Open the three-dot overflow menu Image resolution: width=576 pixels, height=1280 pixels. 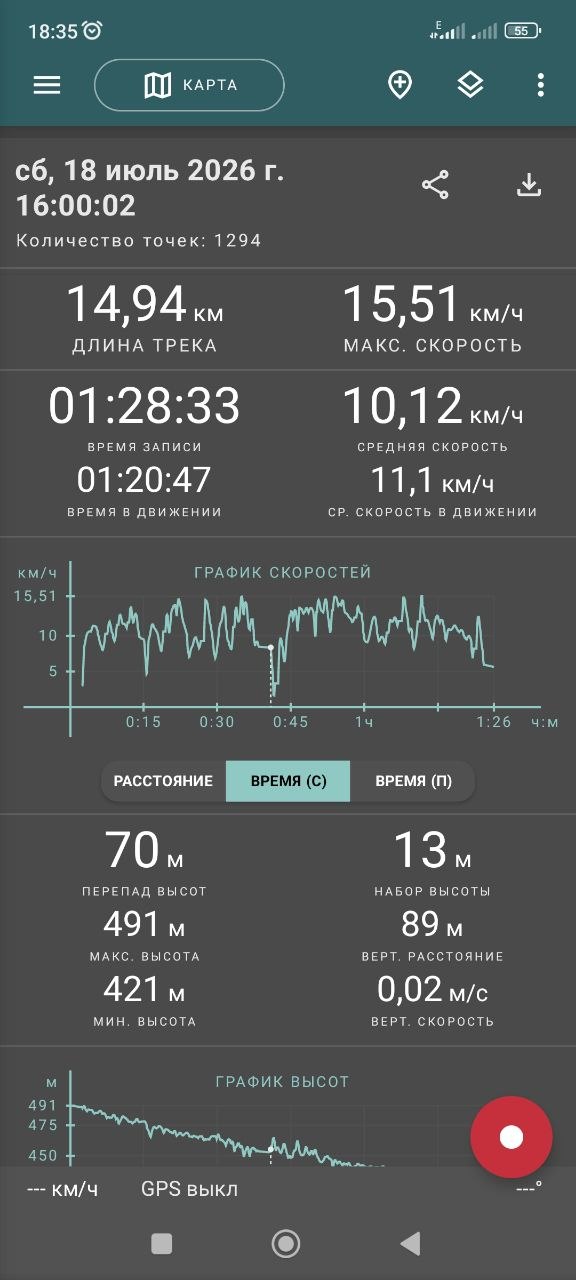(x=540, y=85)
